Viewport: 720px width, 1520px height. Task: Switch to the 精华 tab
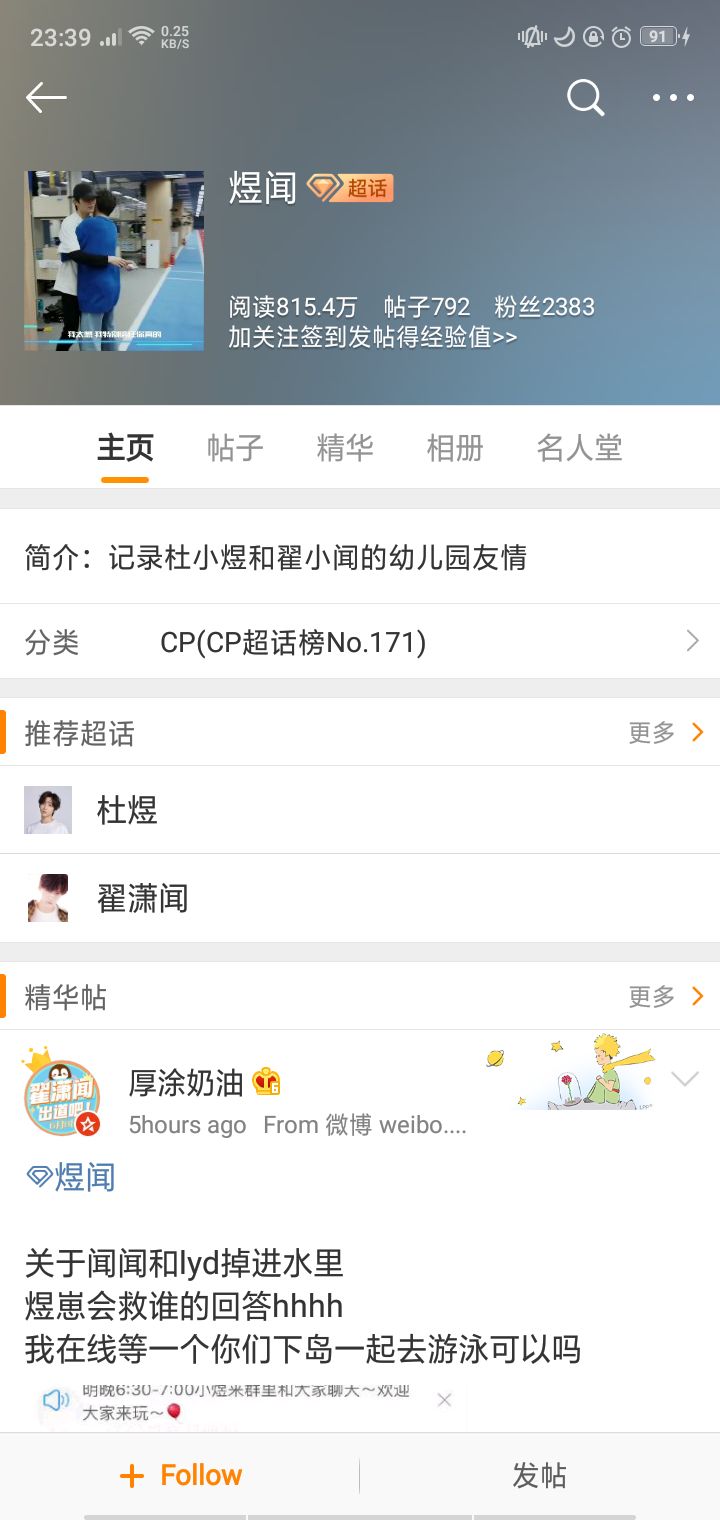345,448
